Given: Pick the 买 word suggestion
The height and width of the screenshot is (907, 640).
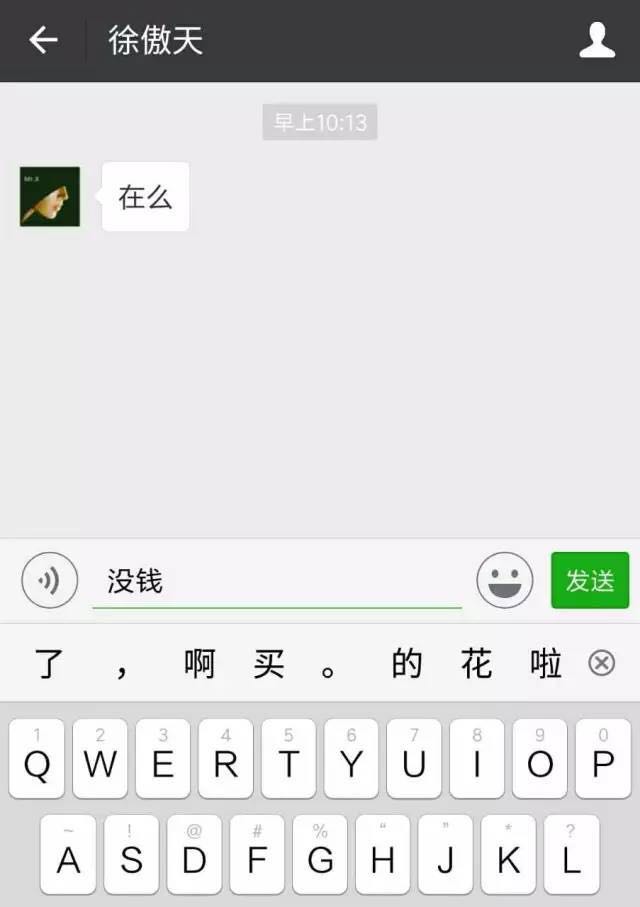Looking at the screenshot, I should point(268,664).
